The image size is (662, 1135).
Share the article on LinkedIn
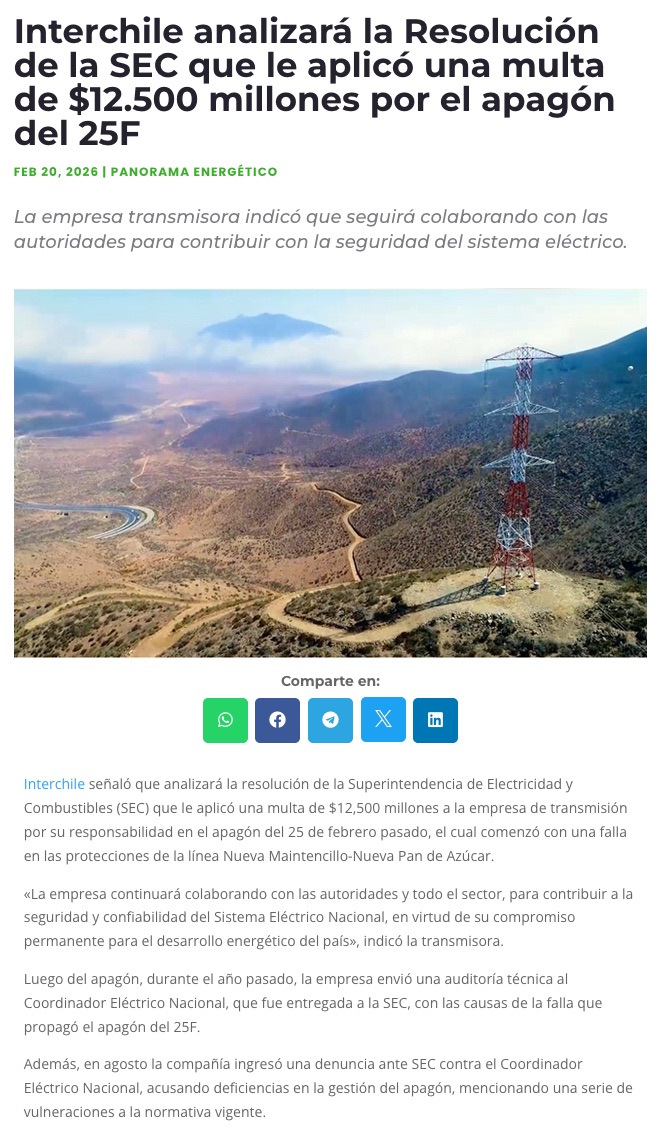tap(435, 720)
